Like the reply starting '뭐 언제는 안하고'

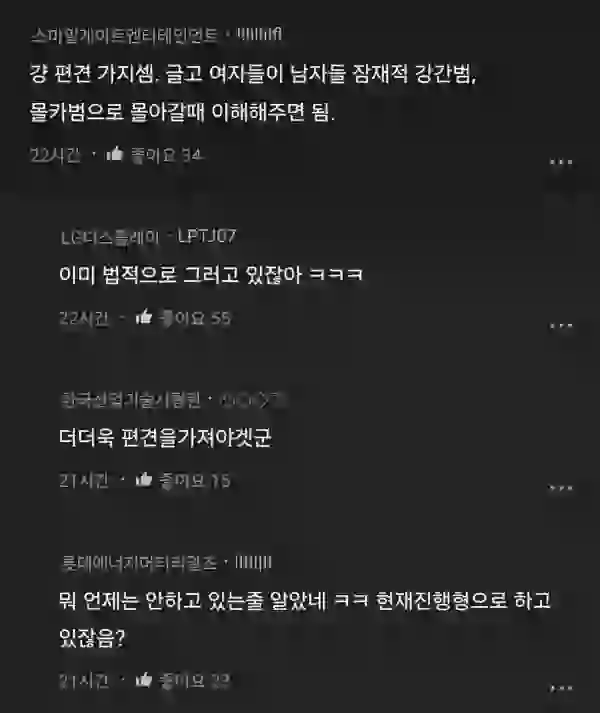pyautogui.click(x=144, y=681)
